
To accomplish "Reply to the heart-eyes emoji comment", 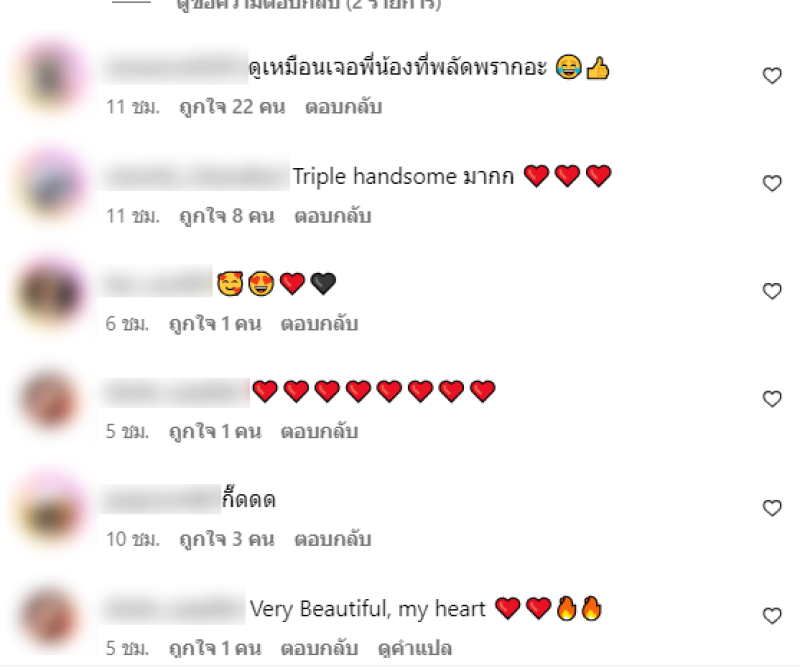I will 318,324.
